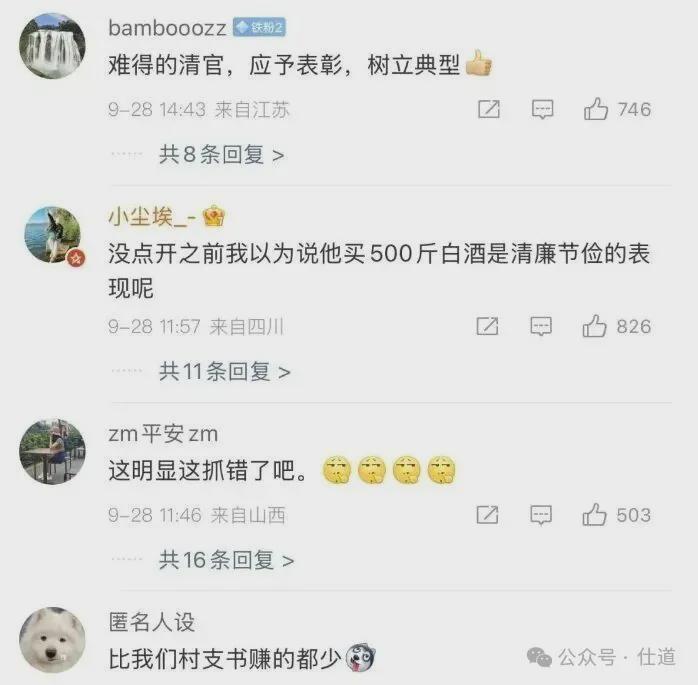
Task: Open 匿名人设's profile avatar
Action: pyautogui.click(x=52, y=639)
